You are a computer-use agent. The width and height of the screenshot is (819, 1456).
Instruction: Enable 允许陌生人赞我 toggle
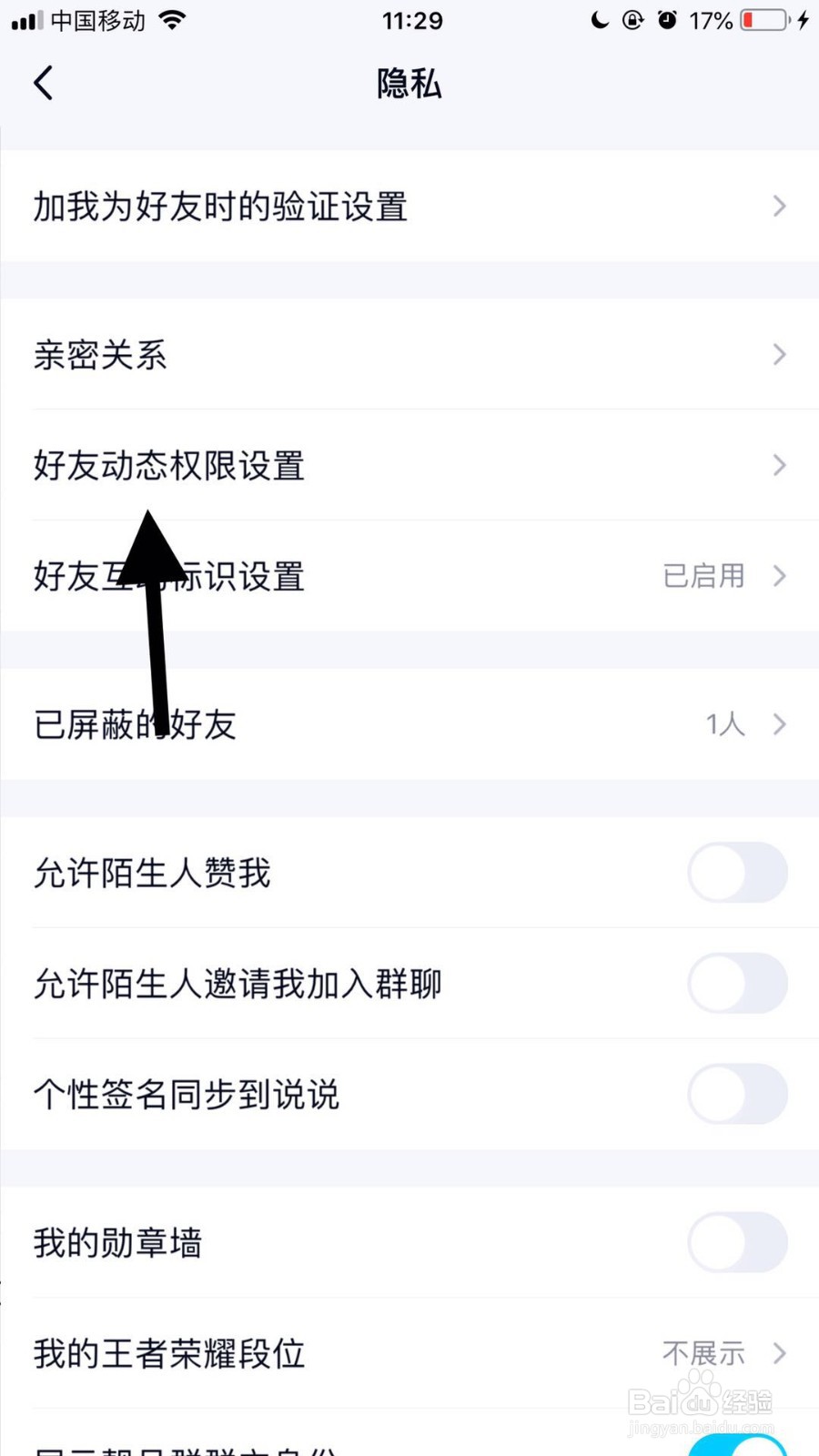pyautogui.click(x=737, y=872)
